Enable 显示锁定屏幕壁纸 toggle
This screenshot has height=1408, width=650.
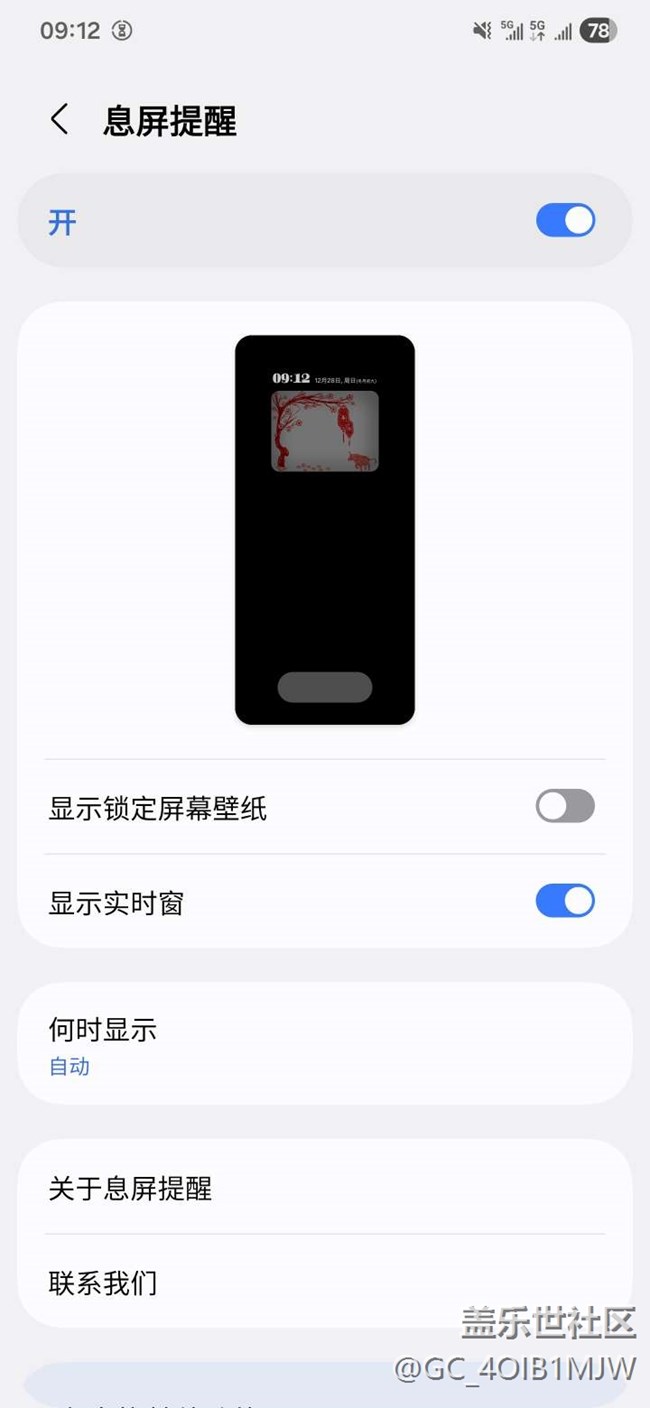coord(565,806)
